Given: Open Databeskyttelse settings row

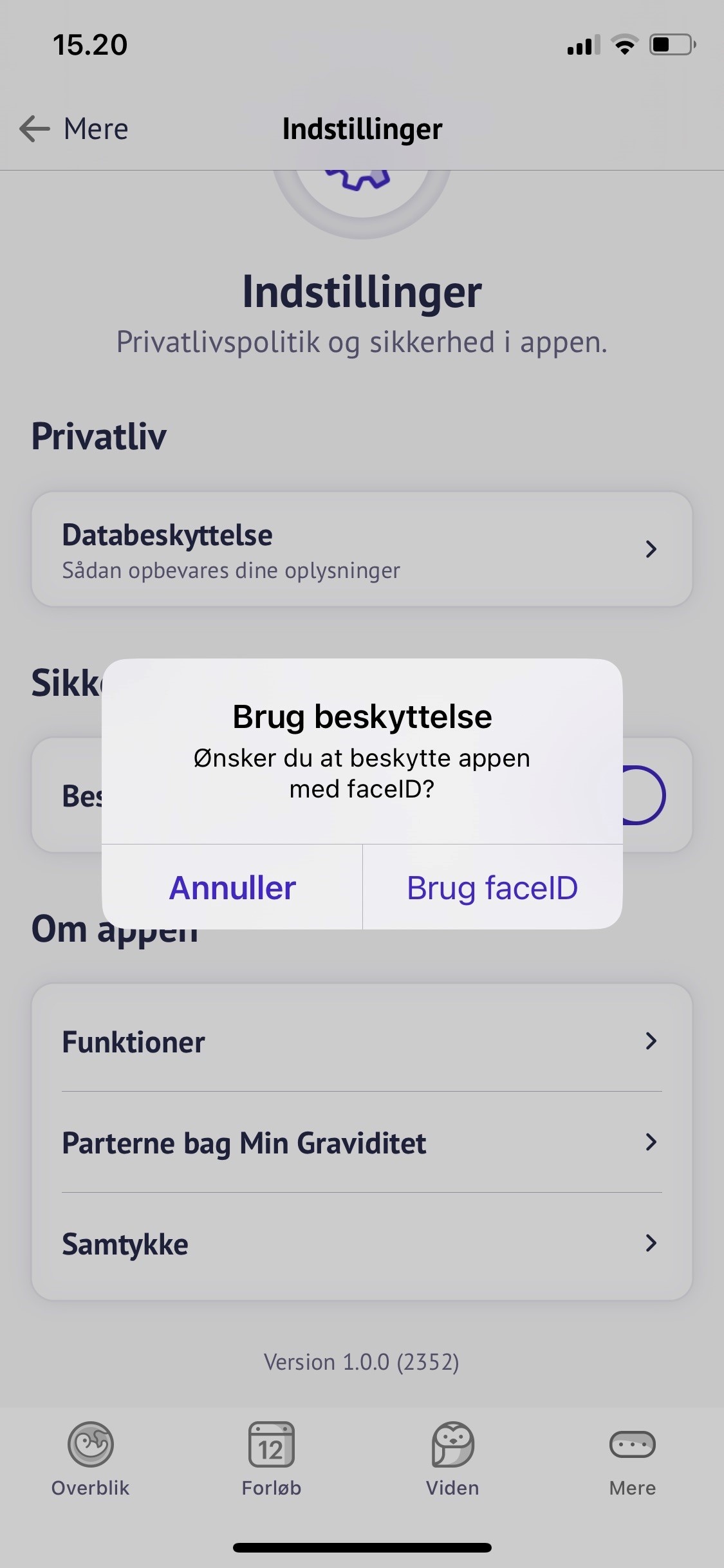Looking at the screenshot, I should click(362, 550).
